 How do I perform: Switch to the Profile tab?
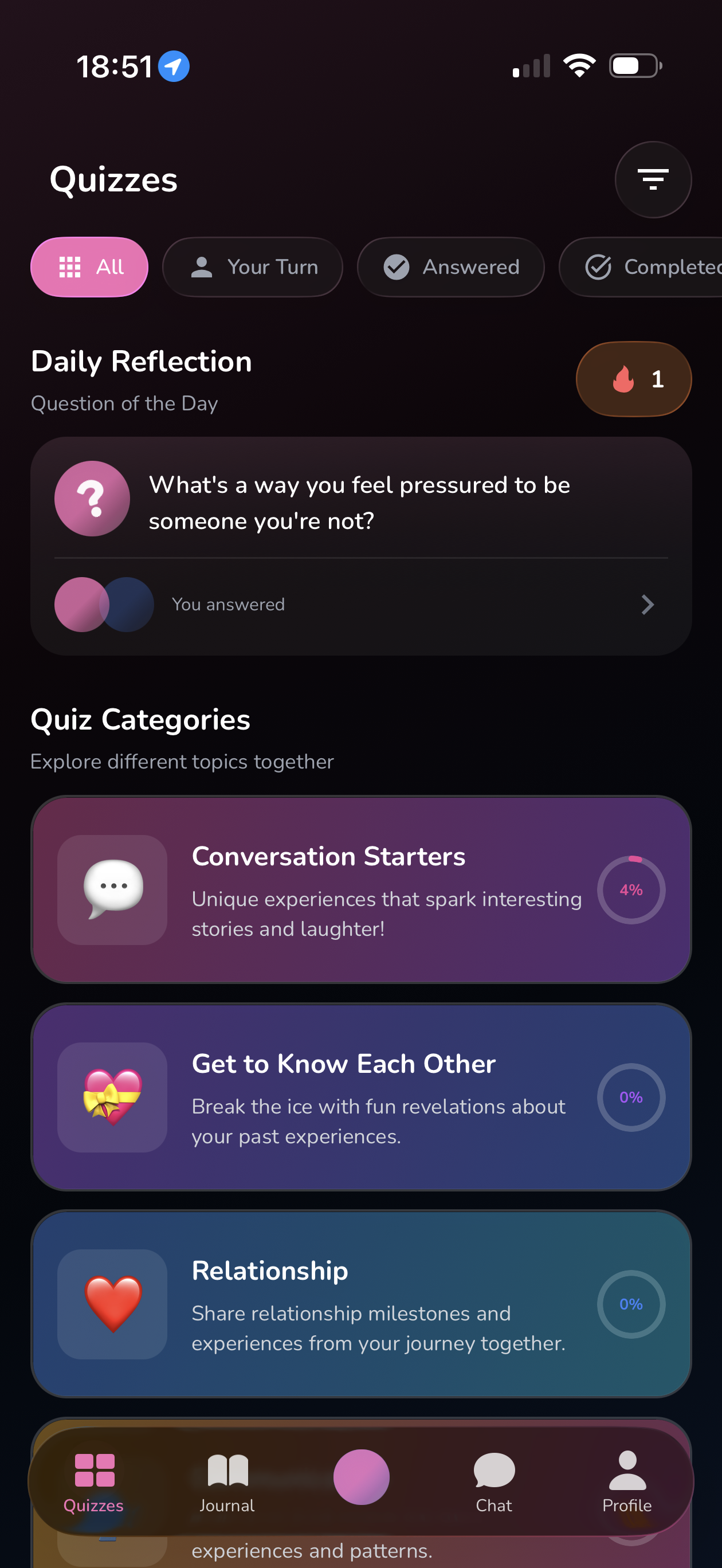tap(626, 1479)
